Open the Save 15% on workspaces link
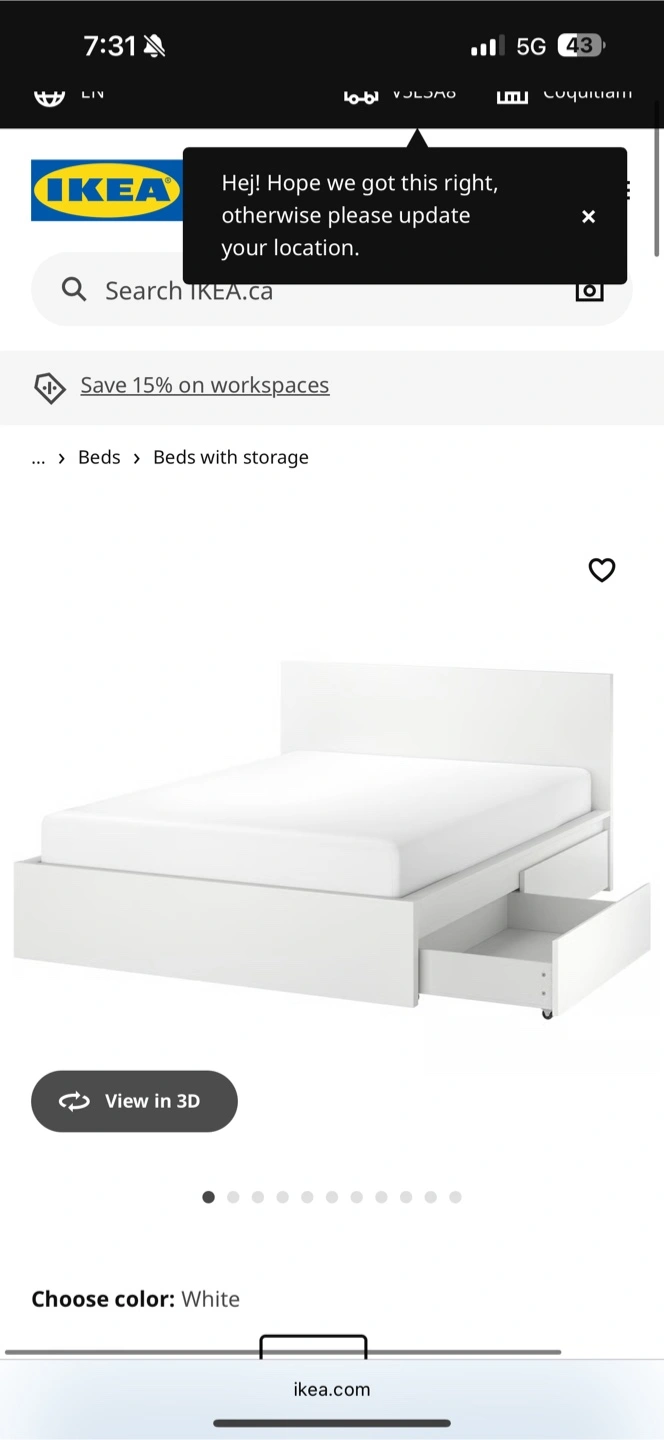Screen dimensions: 664x1440 [204, 385]
